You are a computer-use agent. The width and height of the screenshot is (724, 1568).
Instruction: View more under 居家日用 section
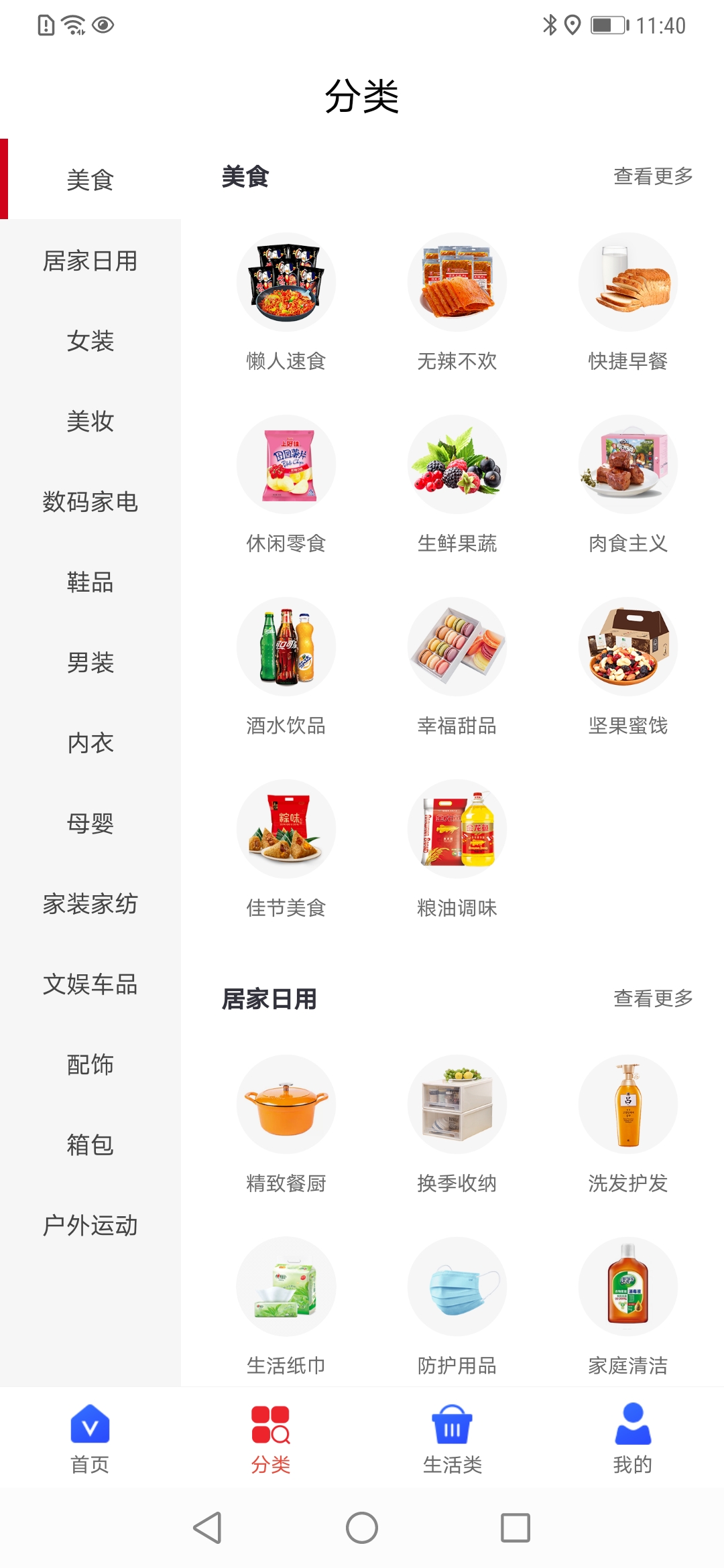point(653,998)
